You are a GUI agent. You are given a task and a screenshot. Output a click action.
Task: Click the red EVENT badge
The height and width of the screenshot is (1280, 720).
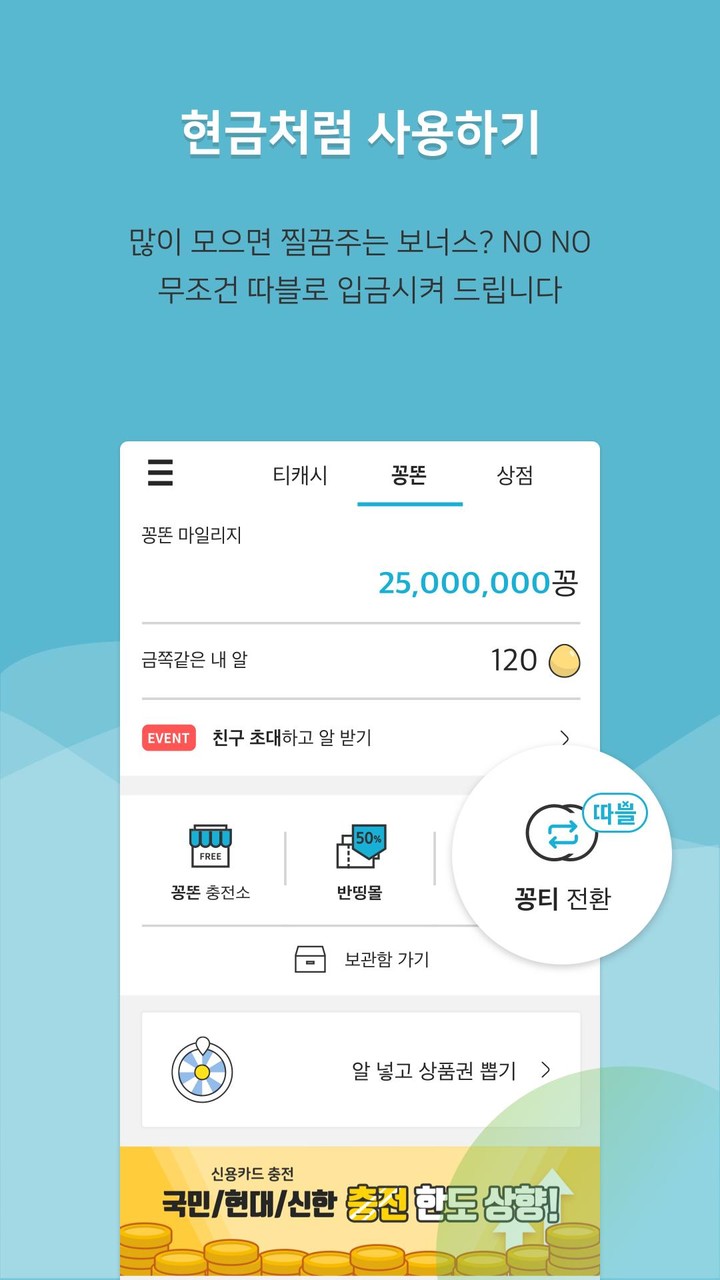click(x=167, y=738)
